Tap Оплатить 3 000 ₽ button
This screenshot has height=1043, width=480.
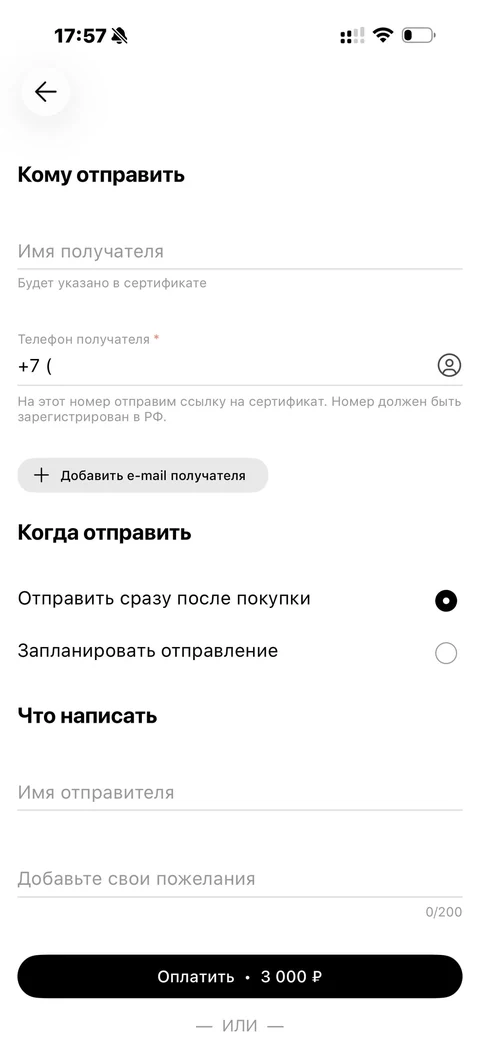[x=239, y=976]
